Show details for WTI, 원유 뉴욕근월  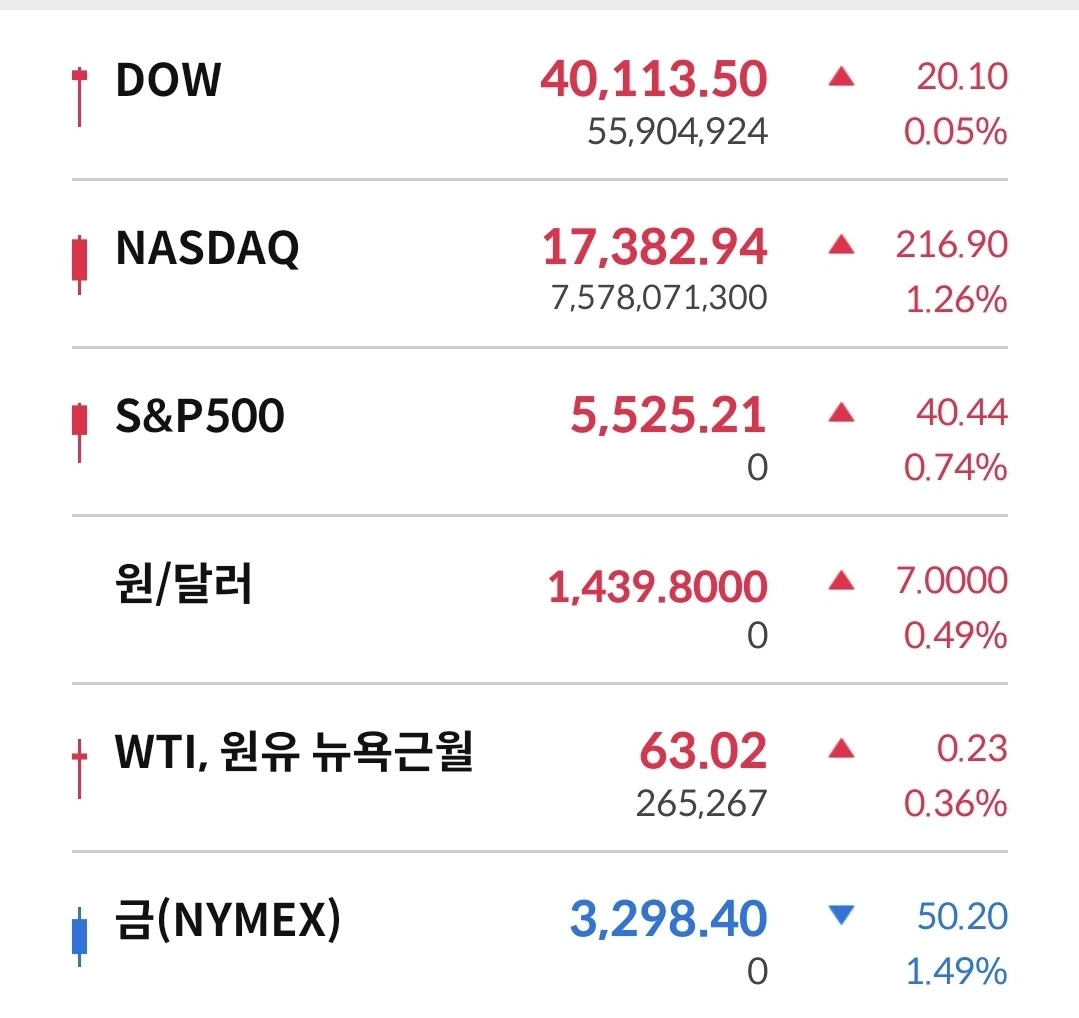coord(293,752)
